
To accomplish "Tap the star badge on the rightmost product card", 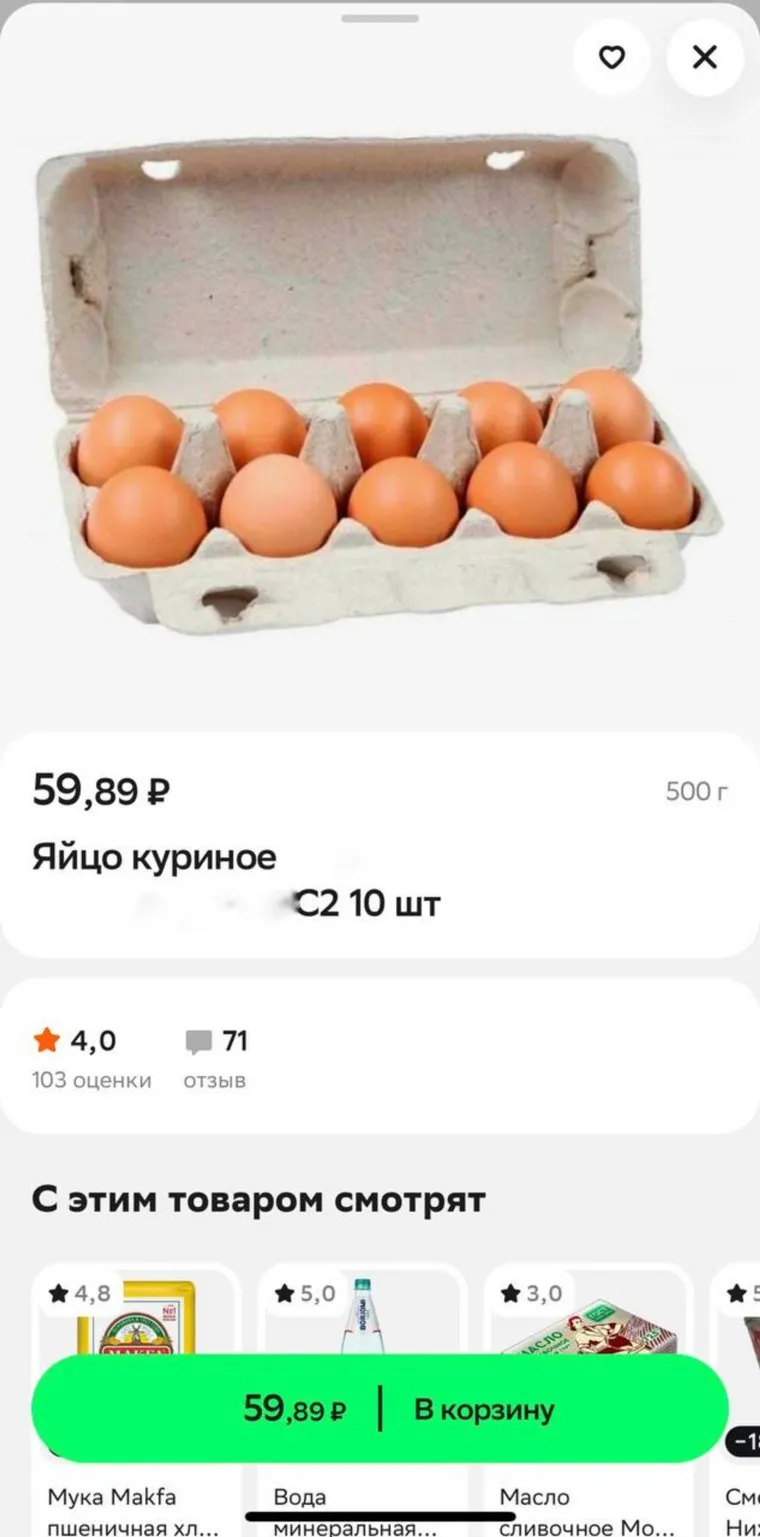I will click(741, 1293).
